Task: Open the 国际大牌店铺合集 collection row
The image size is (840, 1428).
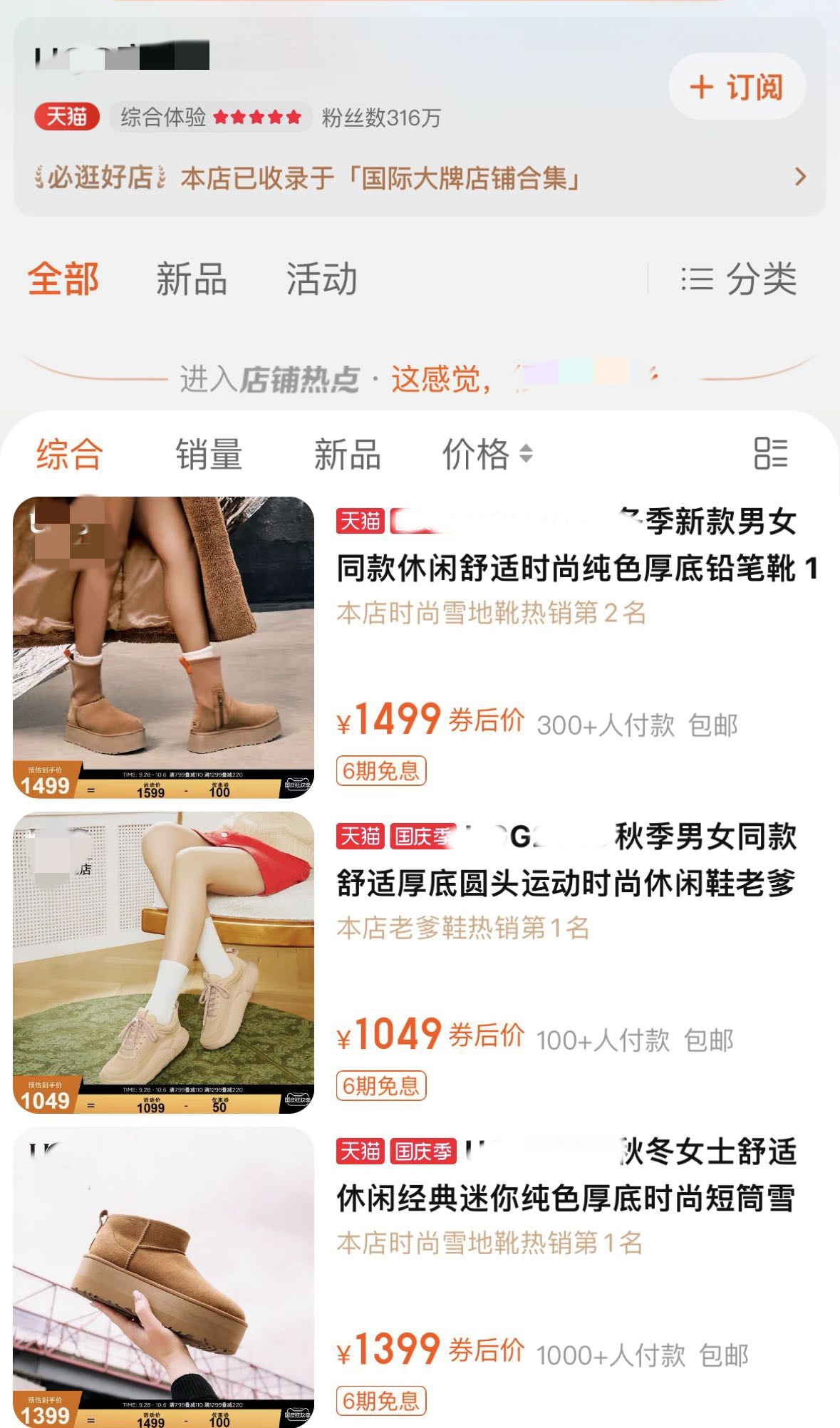Action: click(x=420, y=177)
